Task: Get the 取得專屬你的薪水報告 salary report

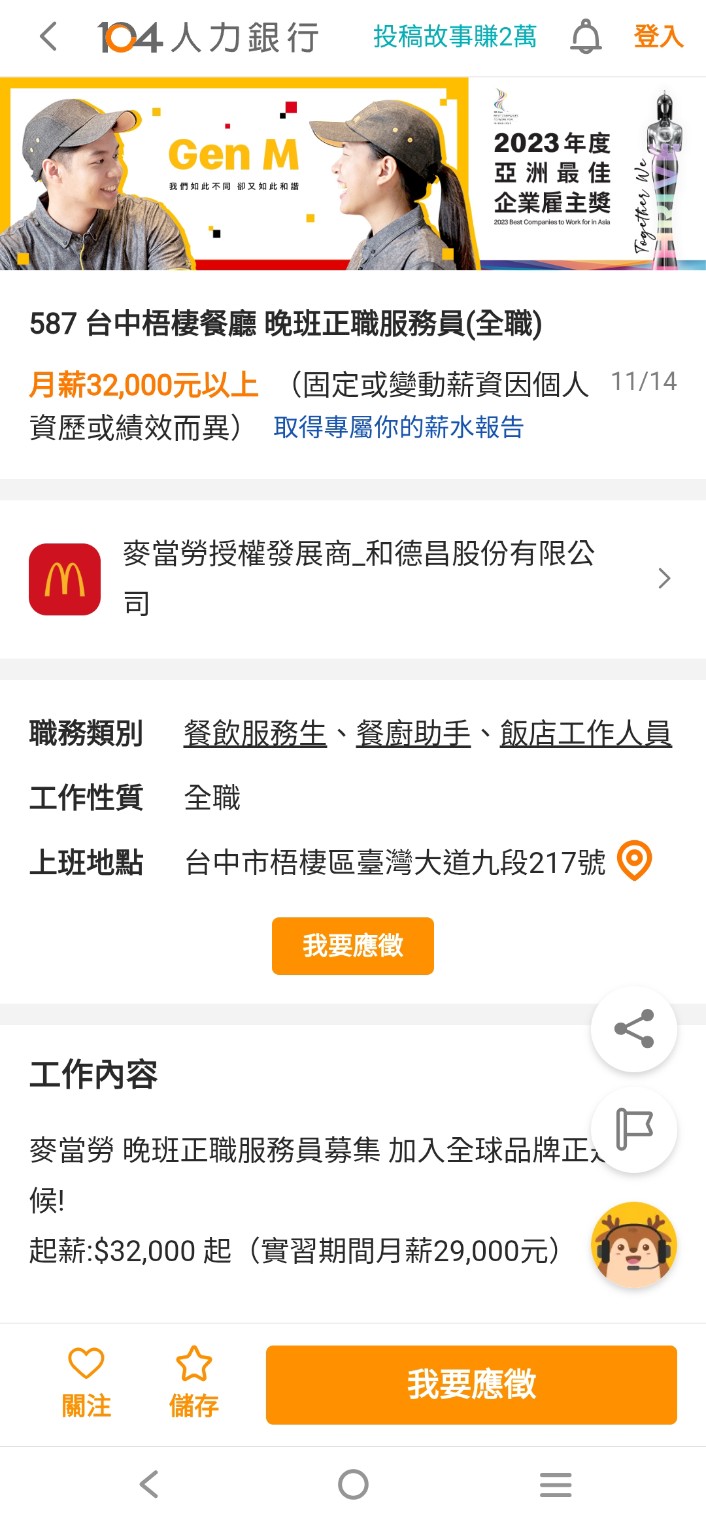Action: click(398, 428)
